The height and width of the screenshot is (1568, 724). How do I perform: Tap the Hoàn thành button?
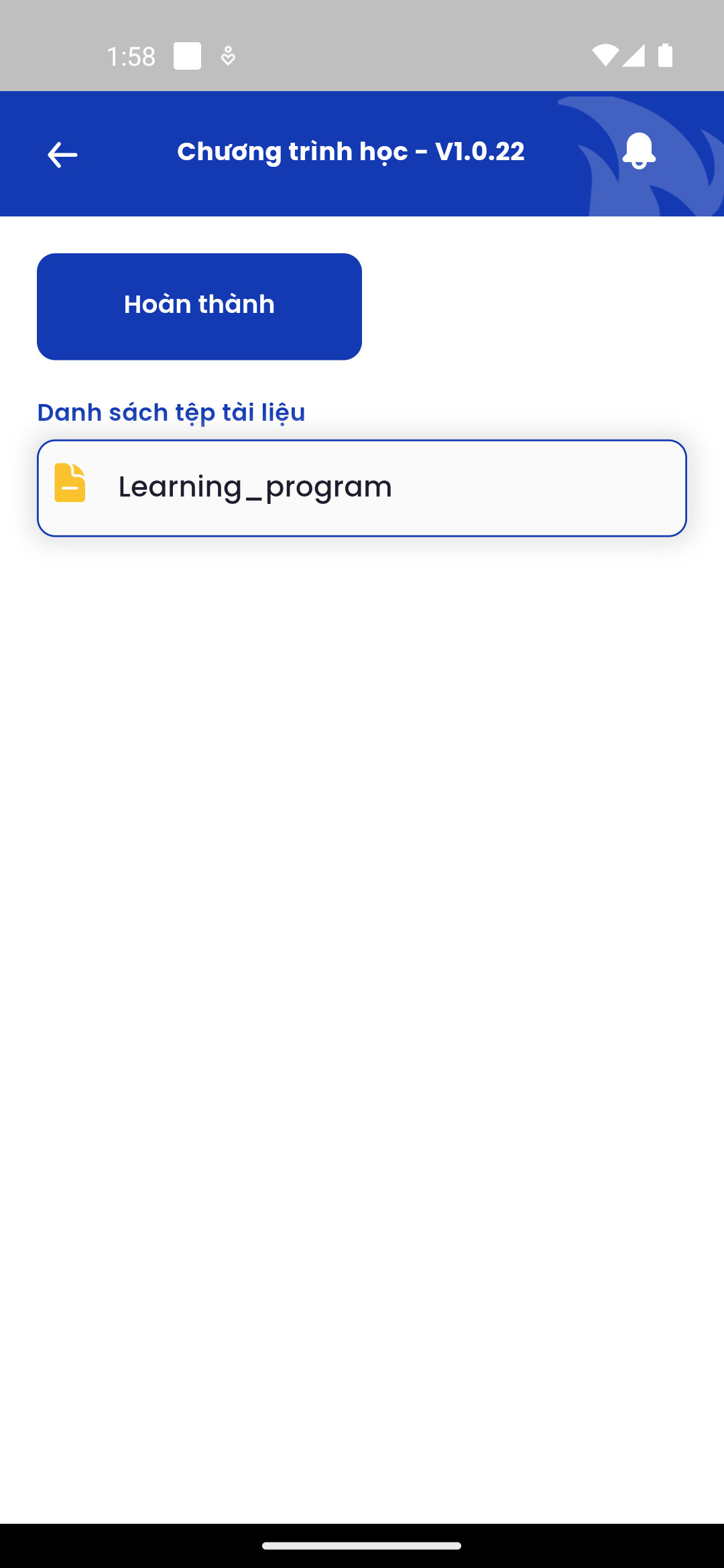pyautogui.click(x=199, y=306)
